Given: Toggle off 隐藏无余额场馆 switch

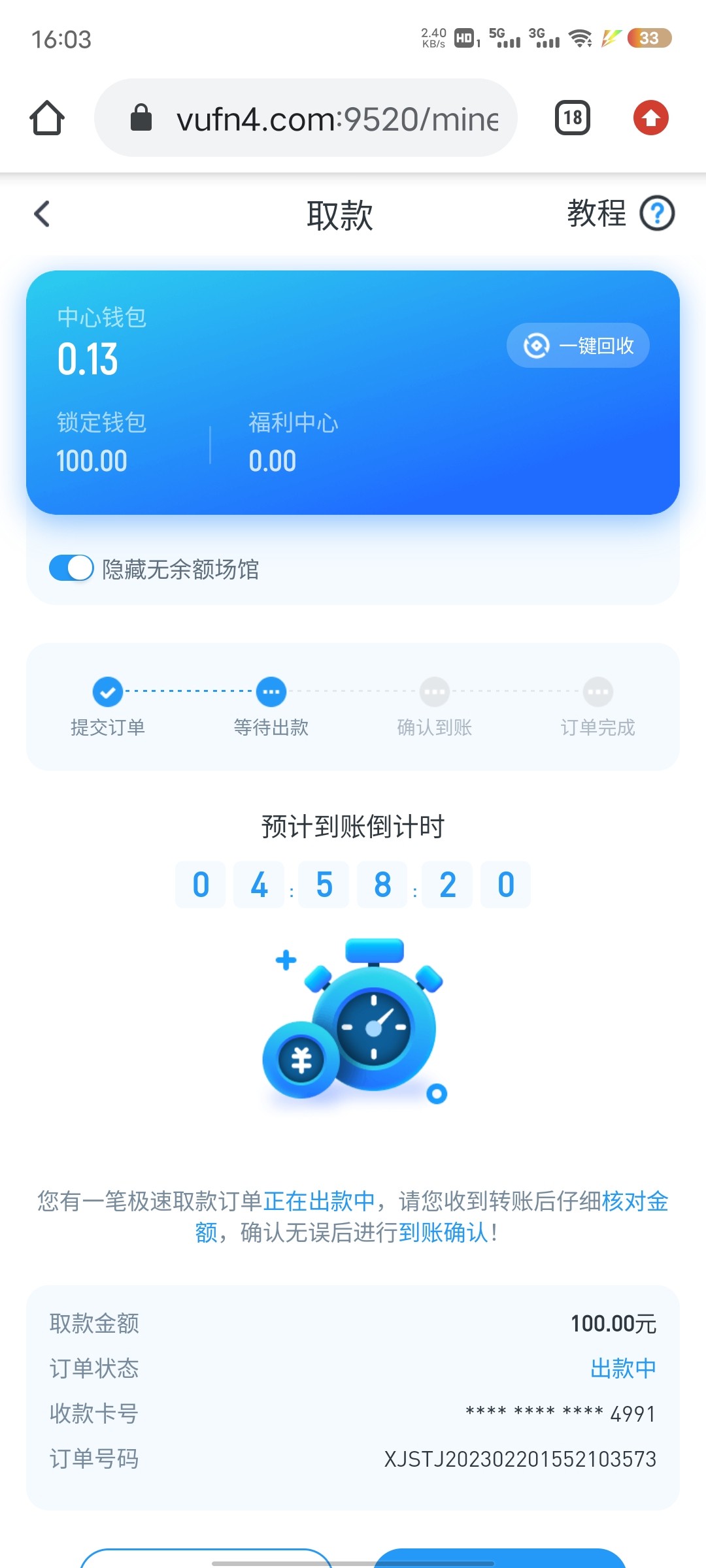Looking at the screenshot, I should point(71,568).
